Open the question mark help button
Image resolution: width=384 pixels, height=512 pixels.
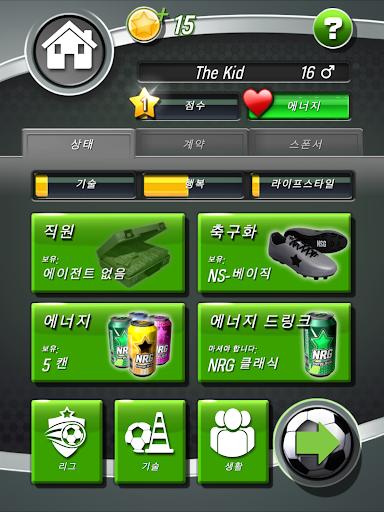click(333, 29)
